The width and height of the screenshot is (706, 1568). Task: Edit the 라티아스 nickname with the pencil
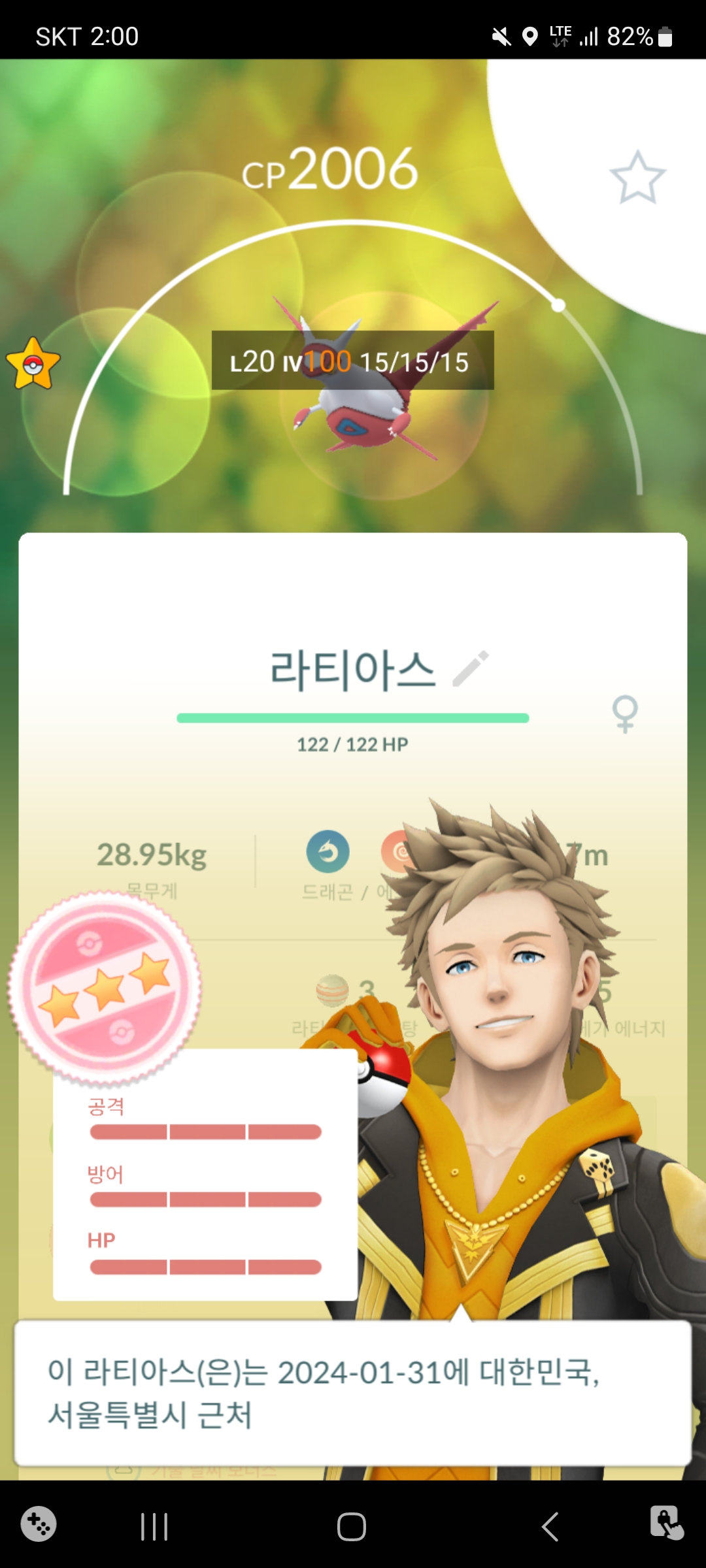tap(471, 668)
